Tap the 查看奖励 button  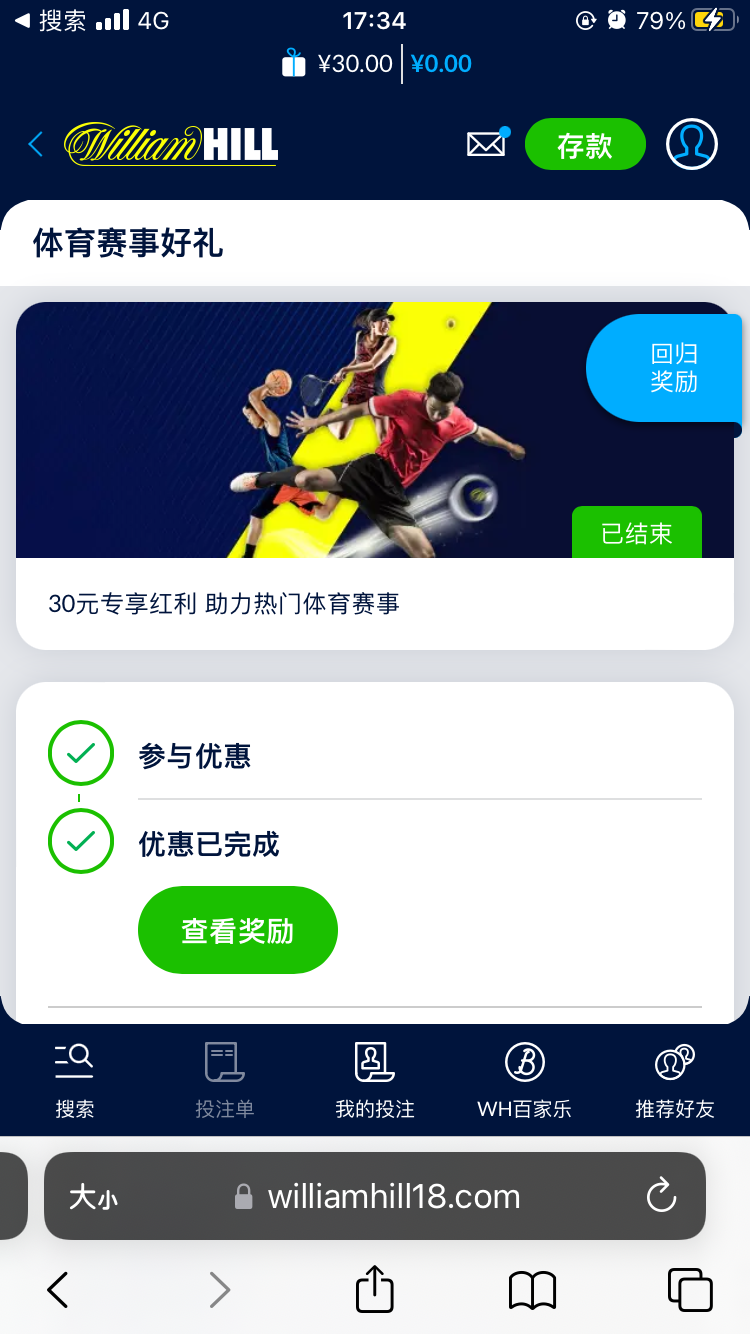coord(238,930)
